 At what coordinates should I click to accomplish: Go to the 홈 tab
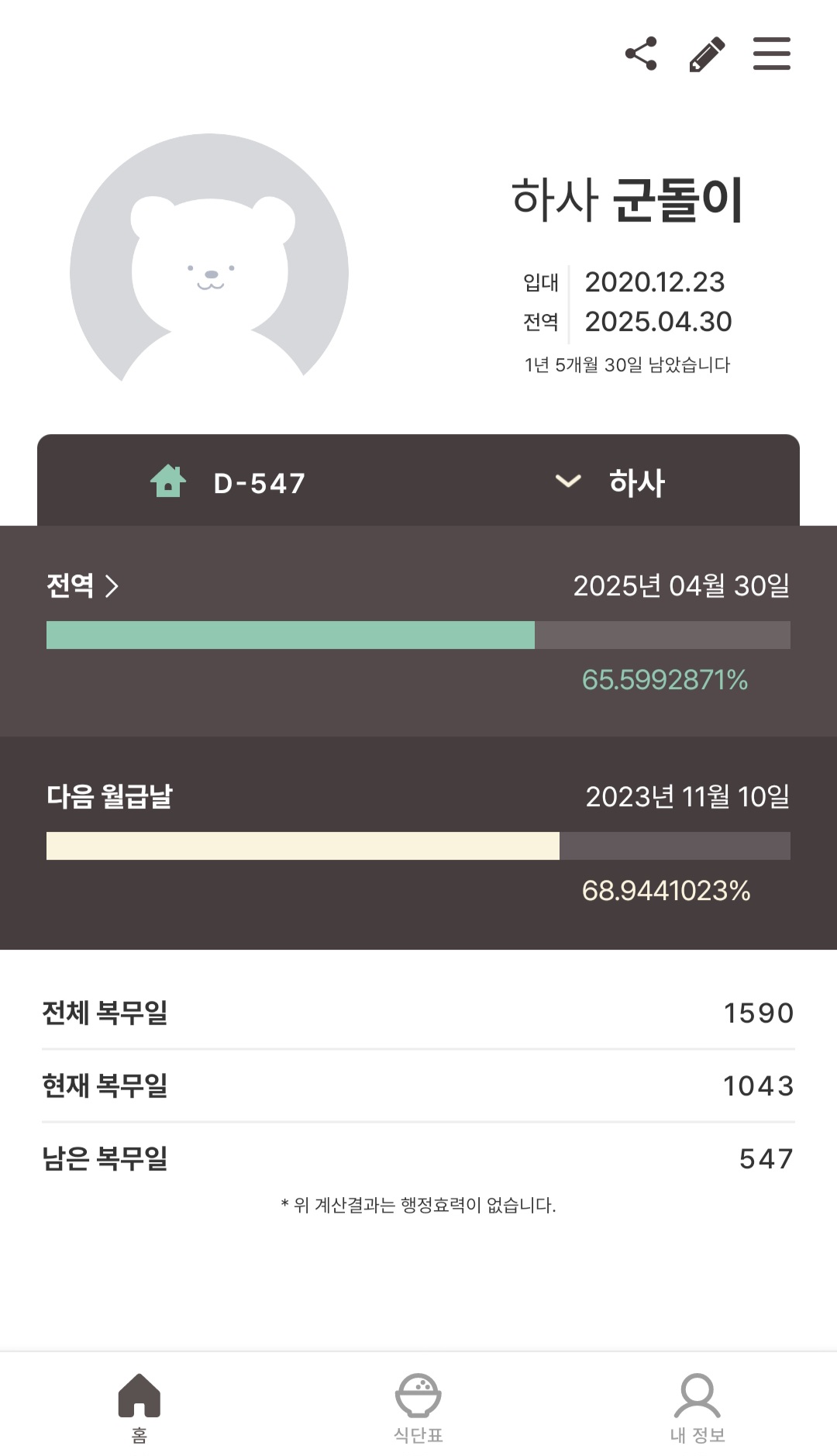tap(139, 1408)
